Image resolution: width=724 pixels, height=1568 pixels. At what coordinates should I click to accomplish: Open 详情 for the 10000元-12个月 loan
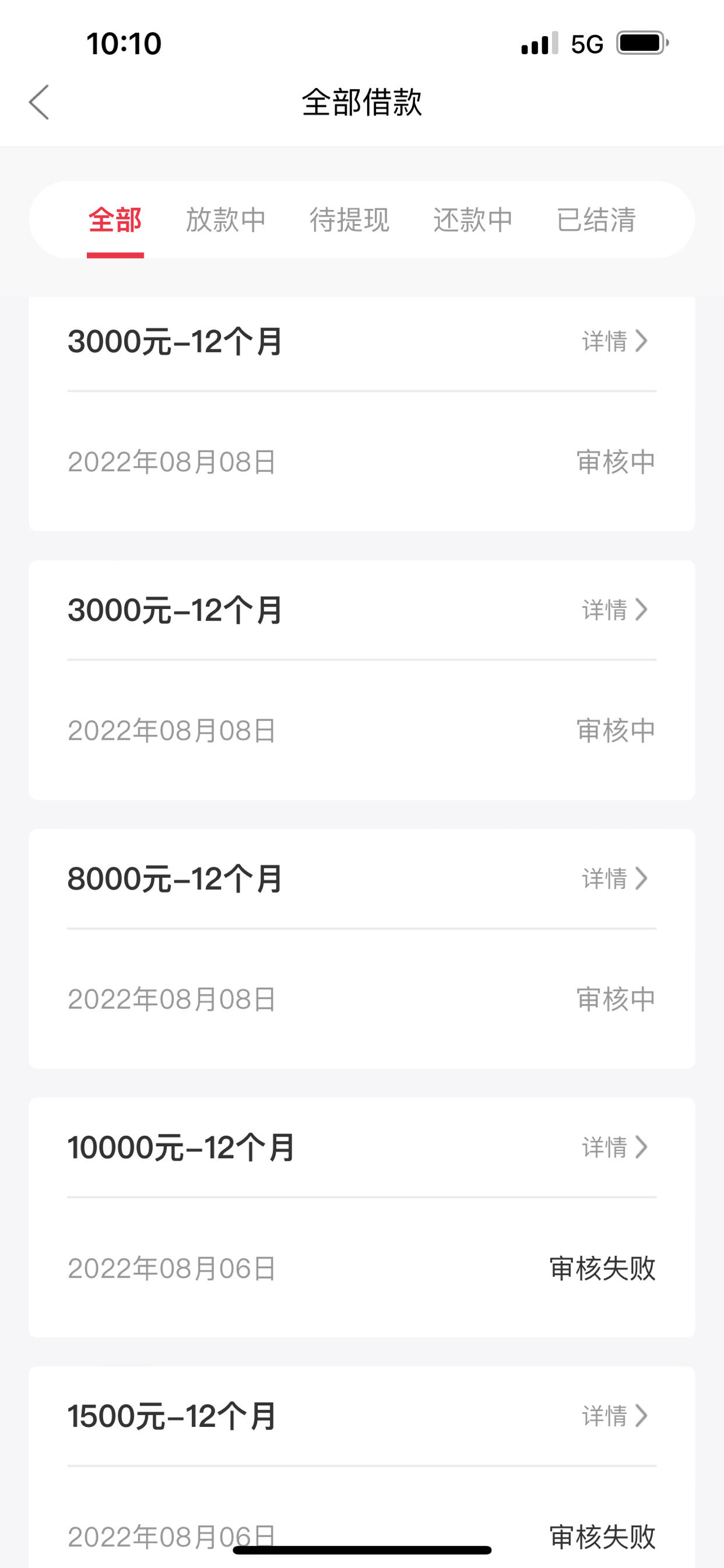615,1147
